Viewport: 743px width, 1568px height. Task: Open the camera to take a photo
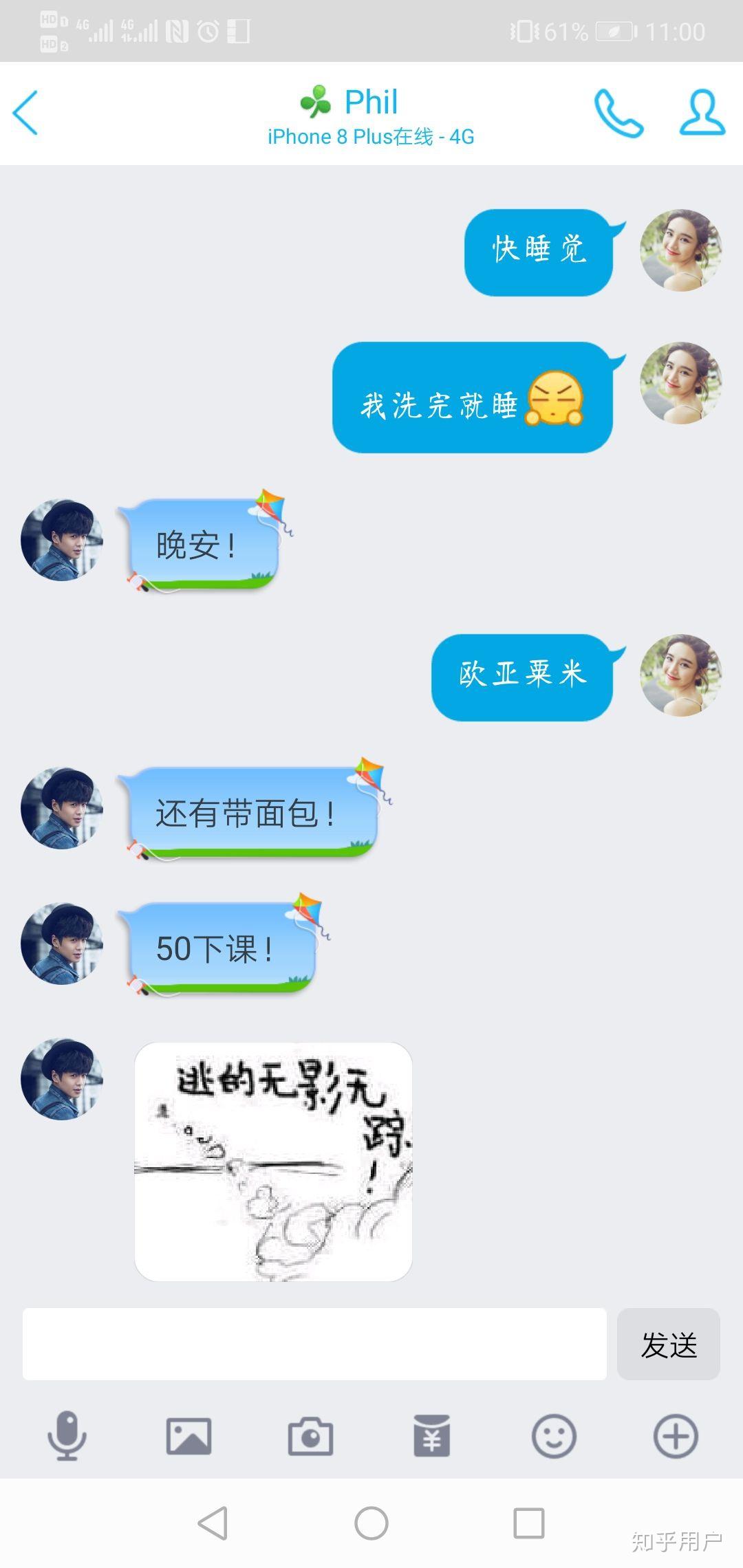[310, 1436]
